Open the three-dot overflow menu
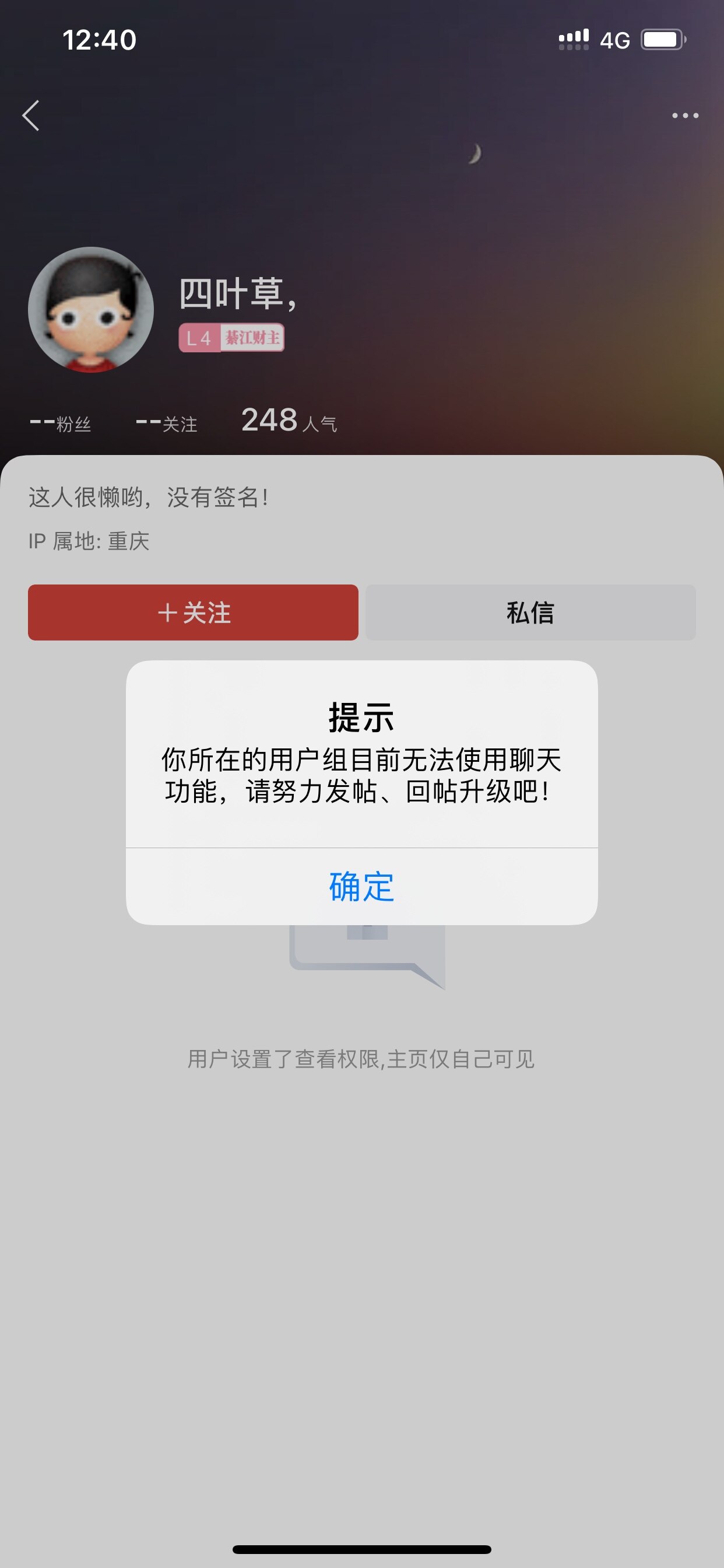This screenshot has height=1568, width=724. (x=684, y=116)
